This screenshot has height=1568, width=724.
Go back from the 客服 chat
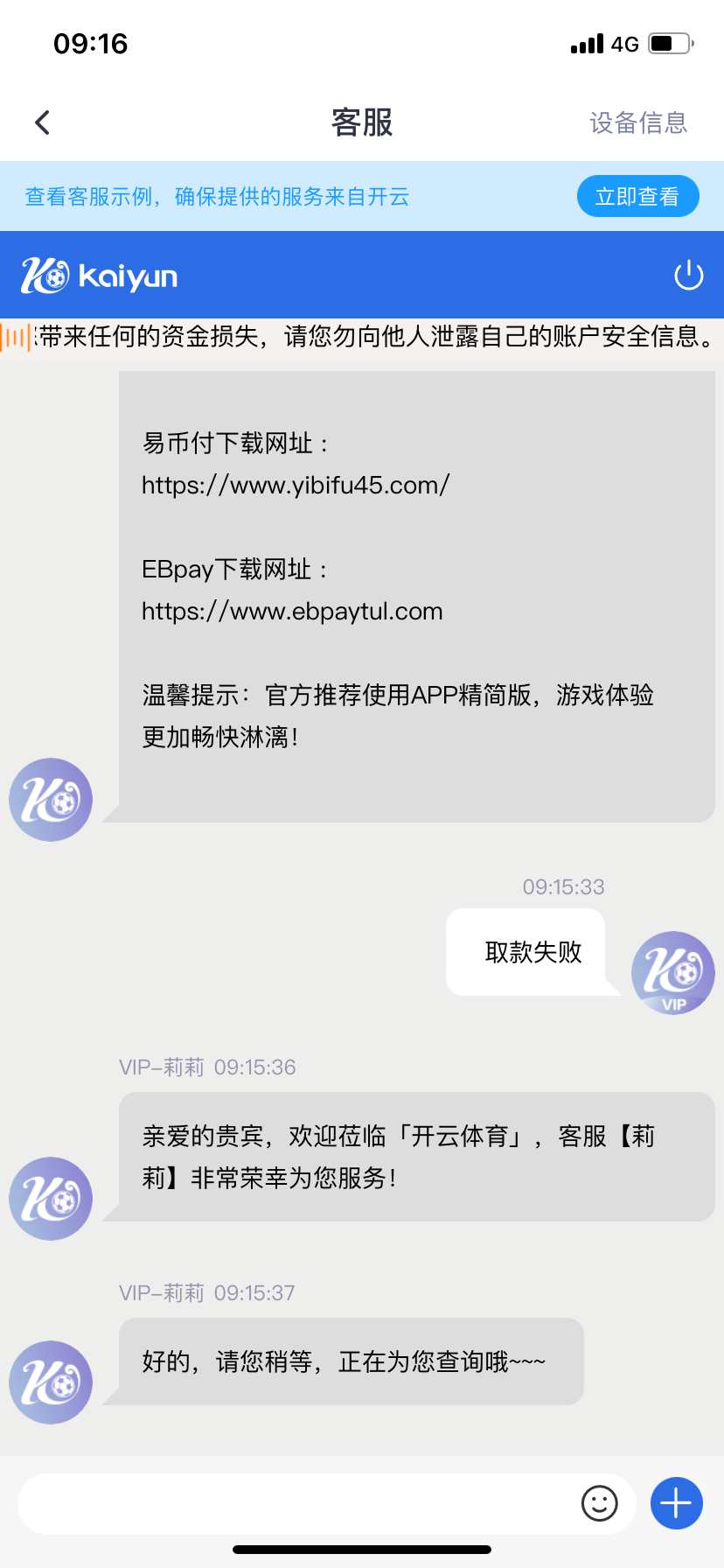42,122
